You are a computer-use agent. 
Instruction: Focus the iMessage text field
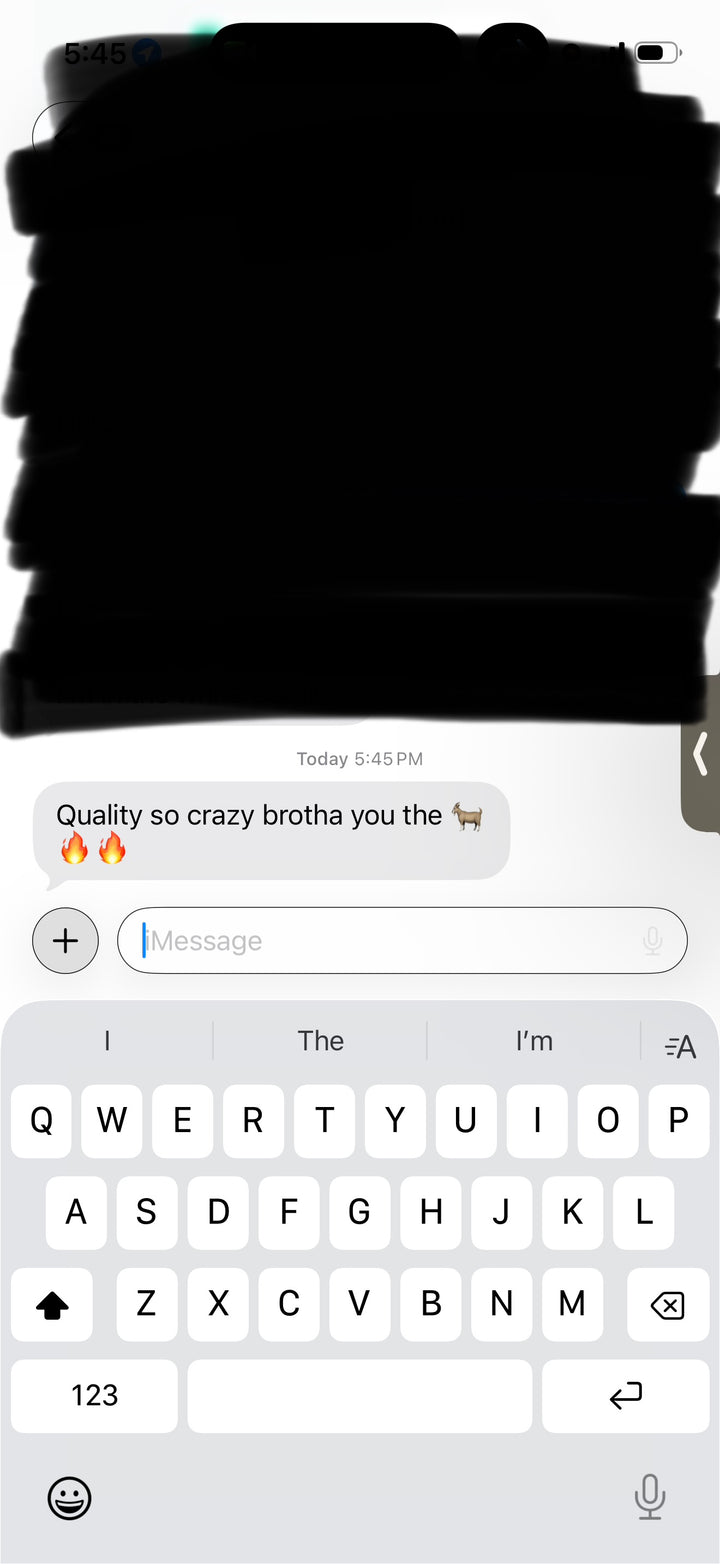point(390,941)
